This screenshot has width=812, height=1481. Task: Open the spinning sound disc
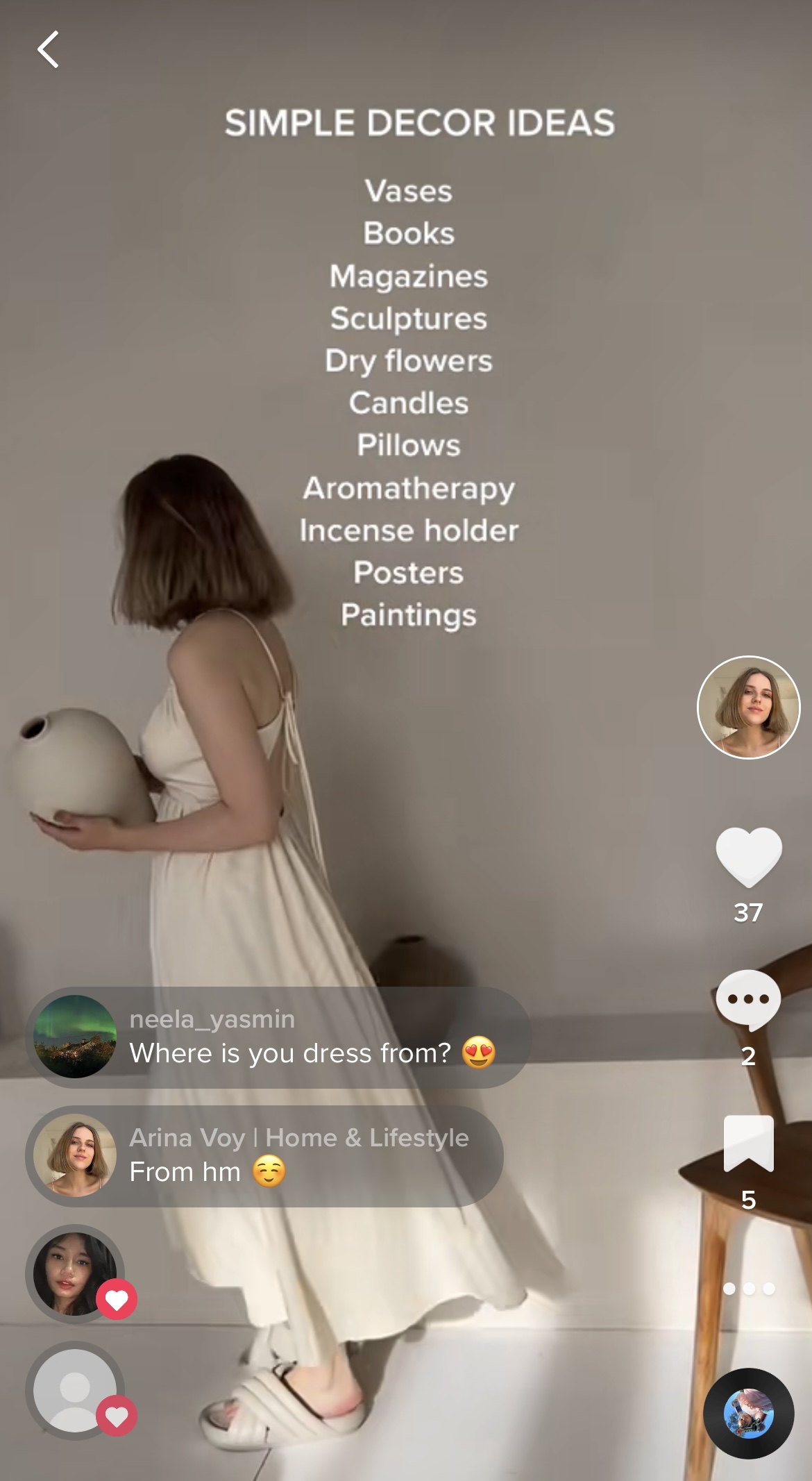click(748, 1413)
